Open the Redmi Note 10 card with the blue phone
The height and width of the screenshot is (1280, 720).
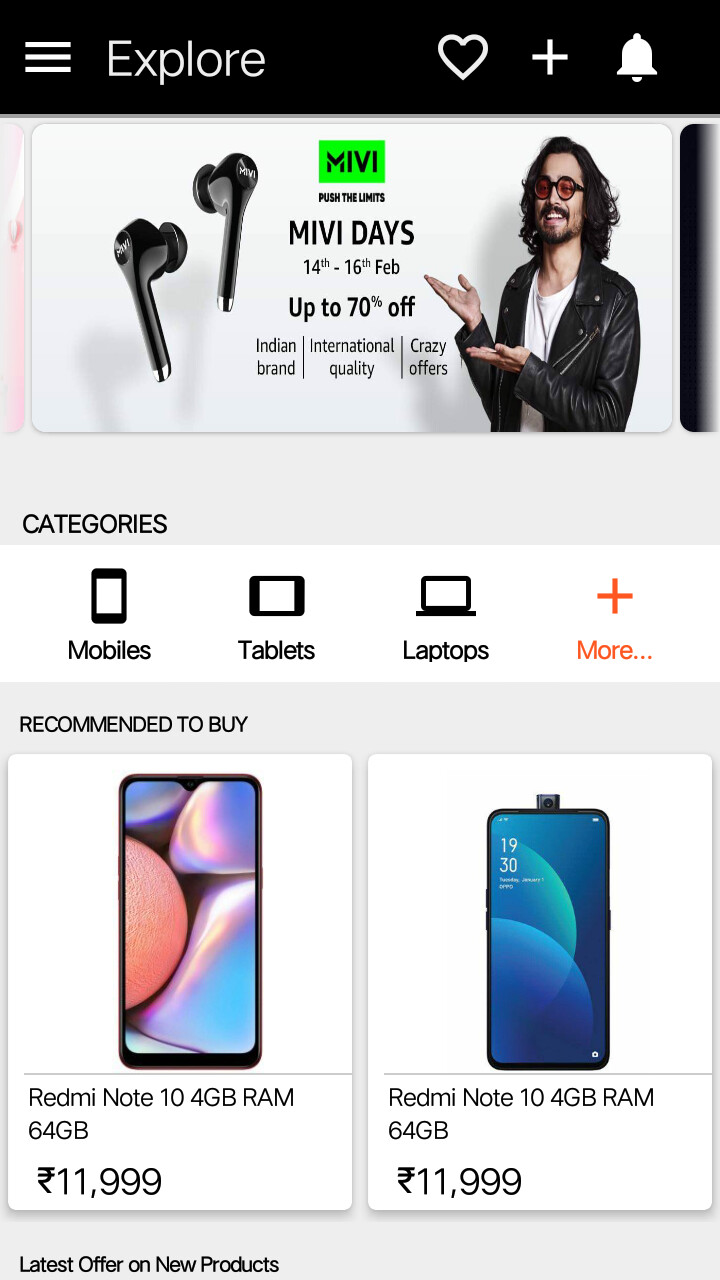540,980
